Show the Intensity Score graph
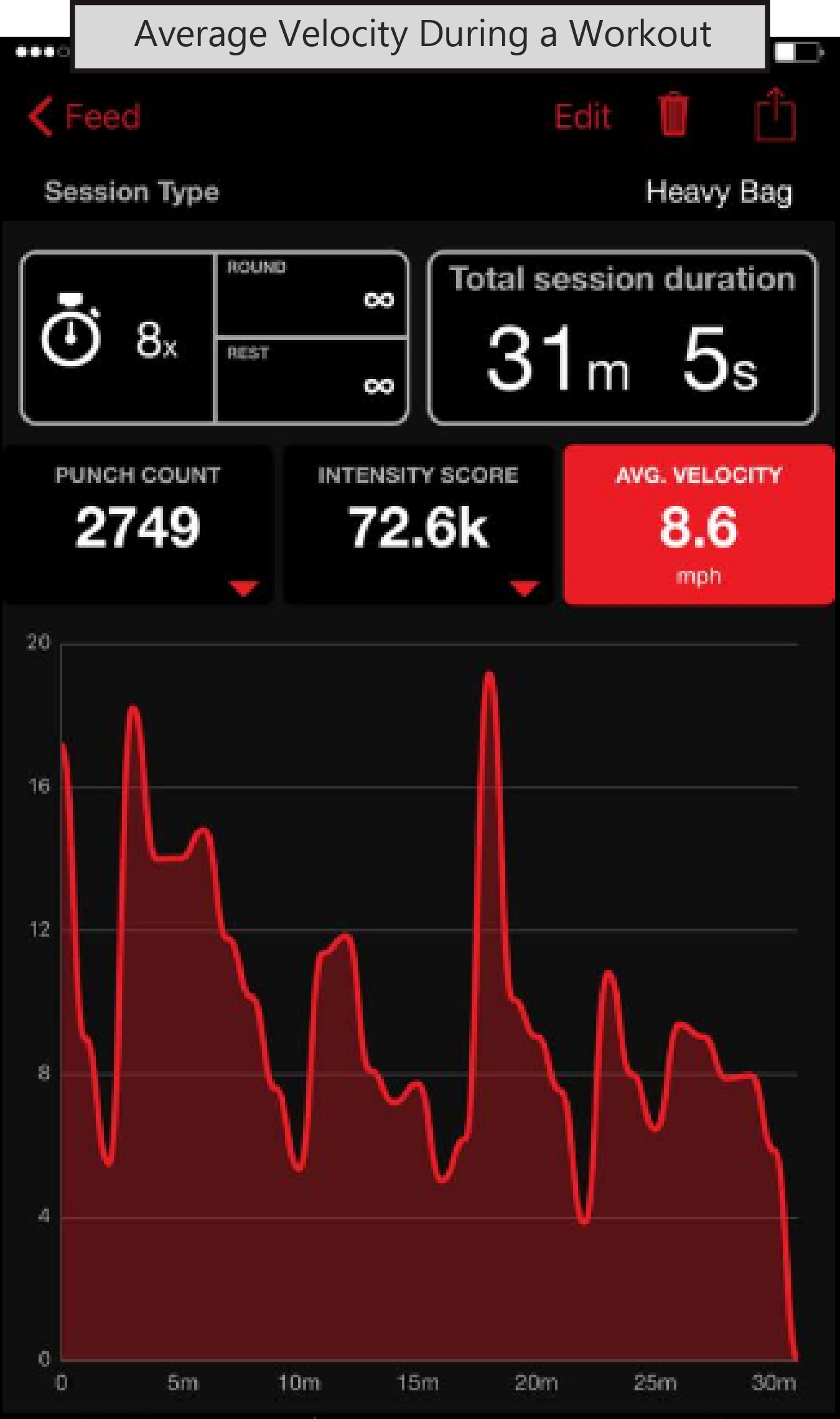 click(x=418, y=524)
